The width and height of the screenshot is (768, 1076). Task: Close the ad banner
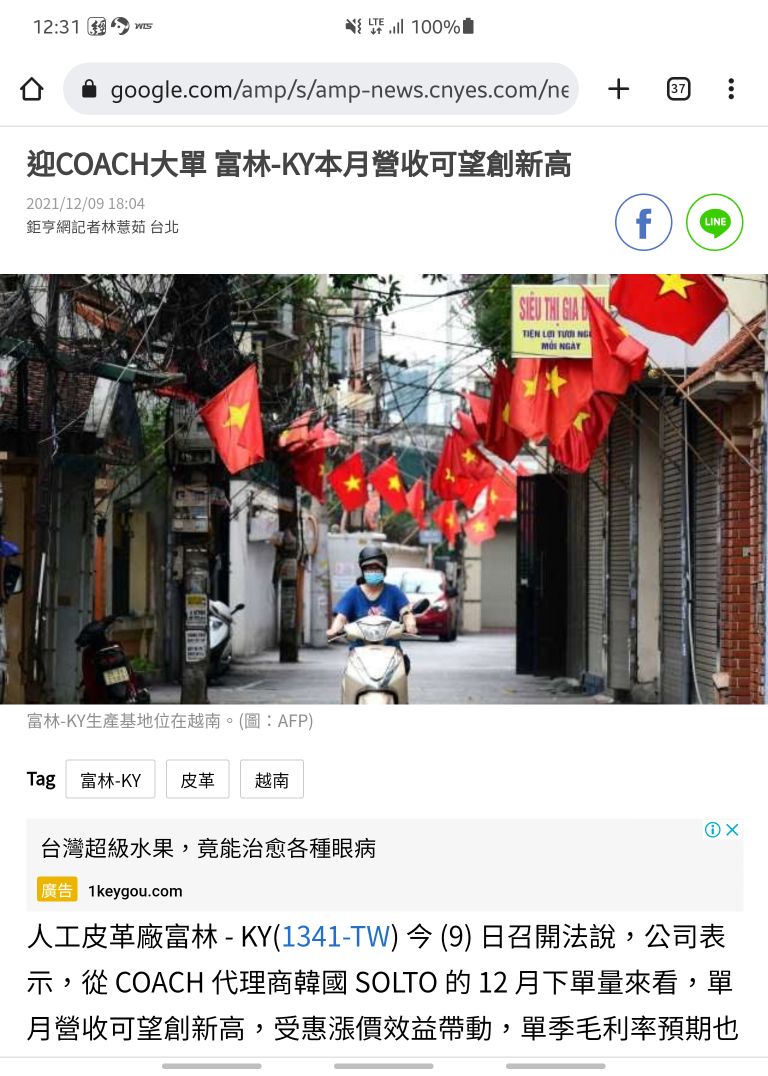[x=732, y=829]
